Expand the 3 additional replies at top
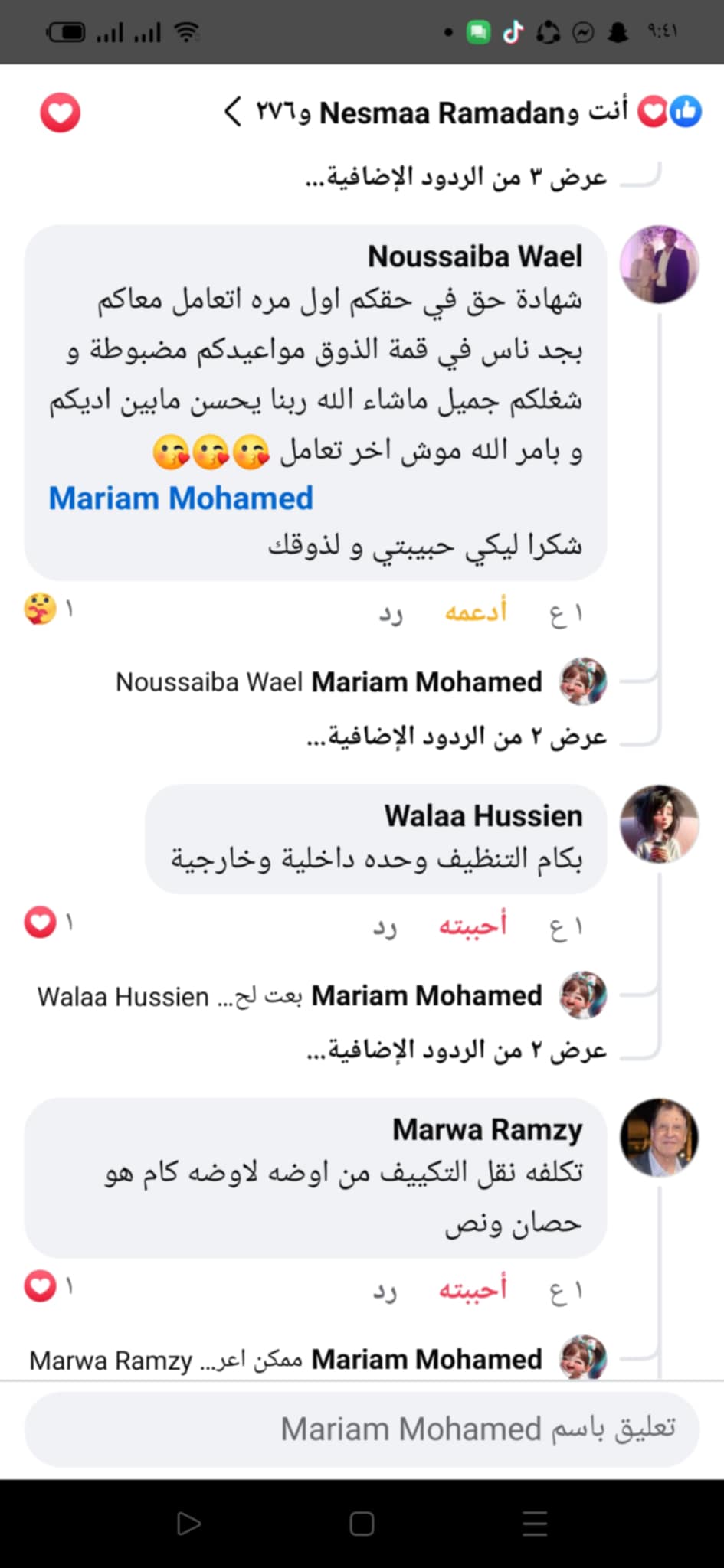 coord(456,178)
